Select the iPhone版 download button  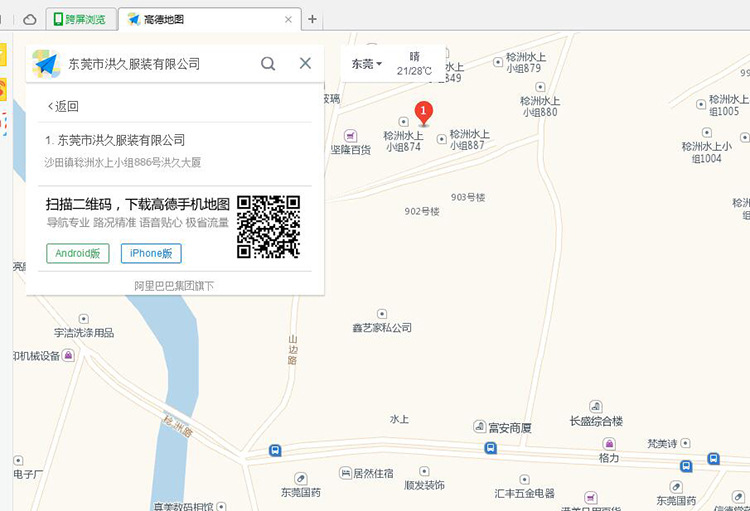[151, 253]
